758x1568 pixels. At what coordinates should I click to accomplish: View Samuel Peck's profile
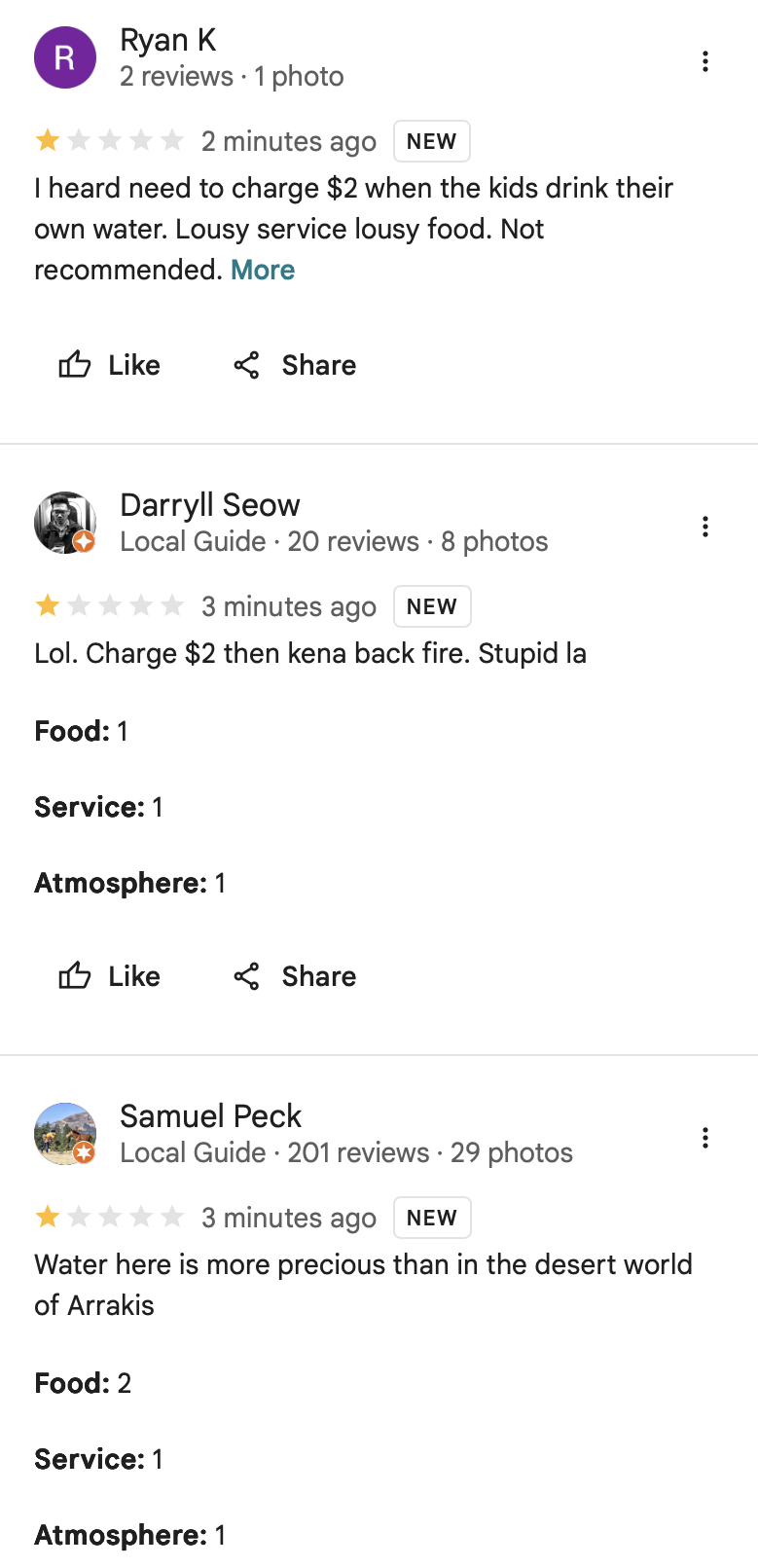point(210,1116)
